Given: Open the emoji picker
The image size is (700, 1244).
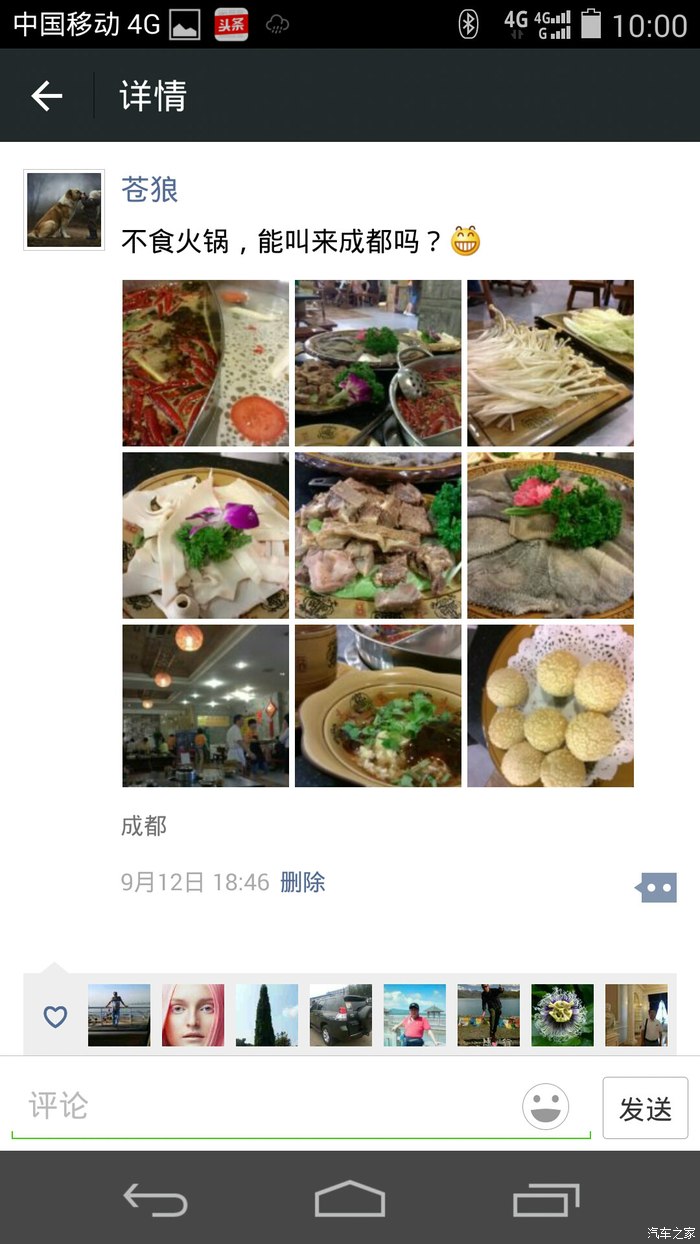Looking at the screenshot, I should tap(546, 1107).
